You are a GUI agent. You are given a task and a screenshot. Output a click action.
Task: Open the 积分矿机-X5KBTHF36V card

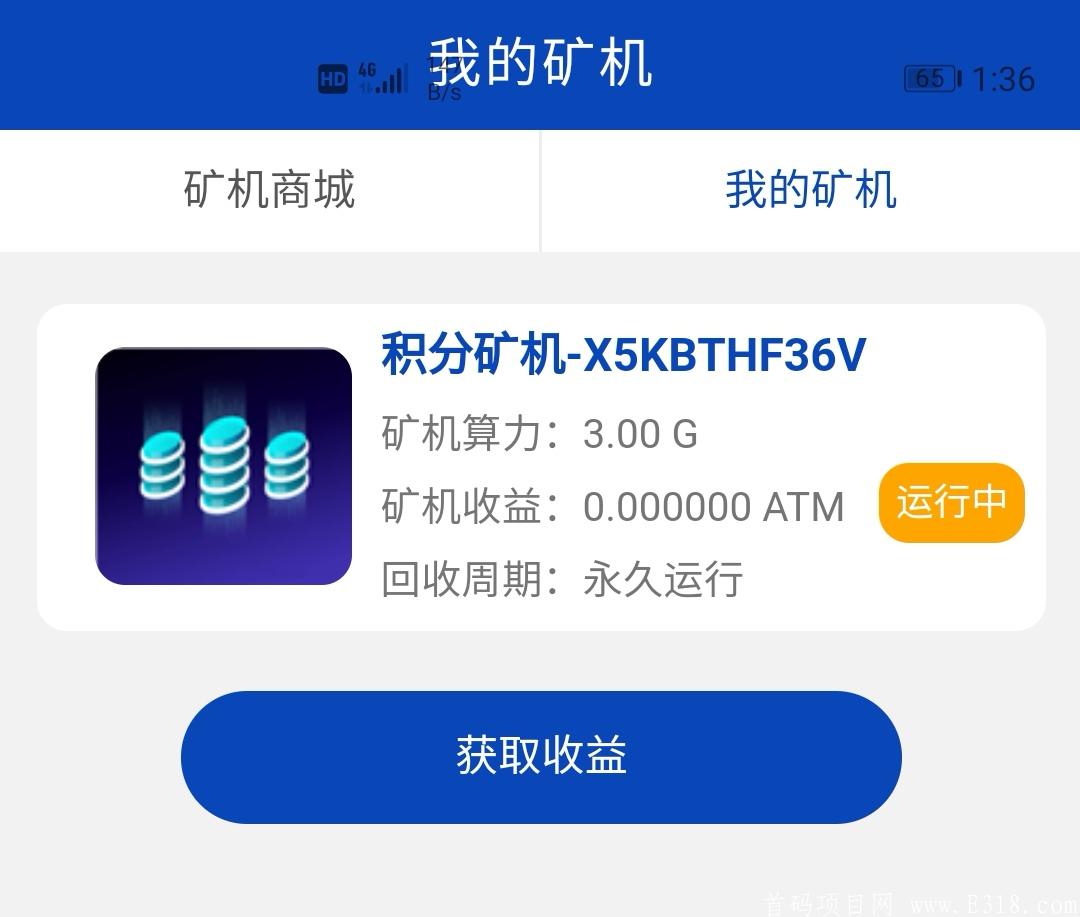541,467
